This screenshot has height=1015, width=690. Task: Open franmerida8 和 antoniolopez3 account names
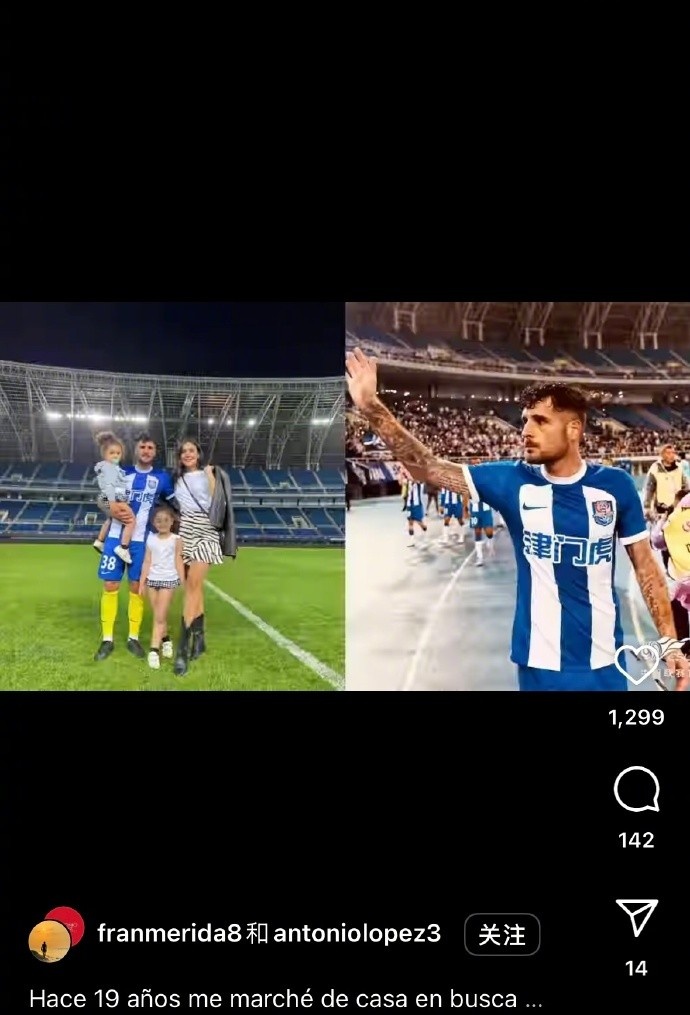point(268,934)
